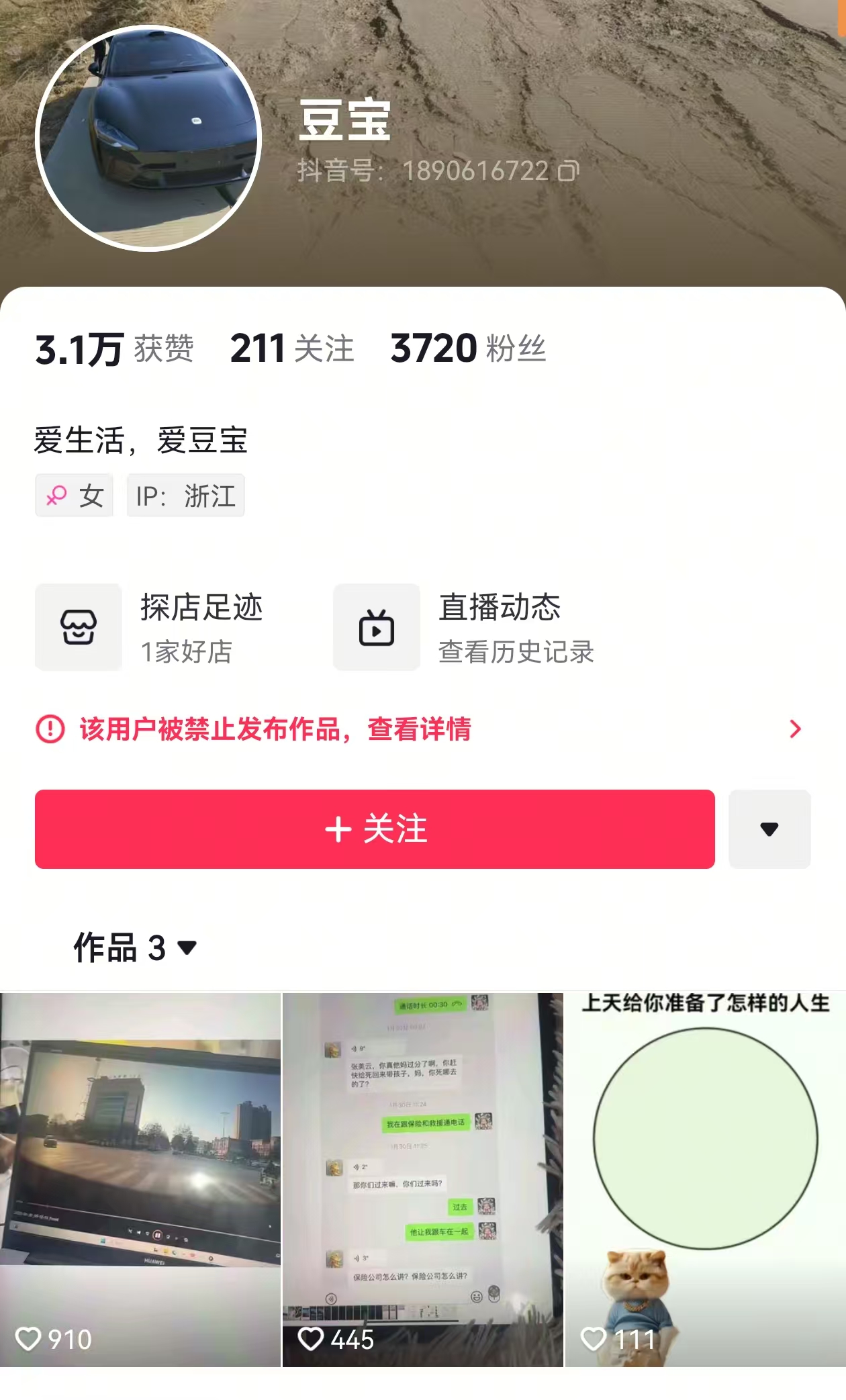Copy the Douyin ID number

click(x=568, y=171)
